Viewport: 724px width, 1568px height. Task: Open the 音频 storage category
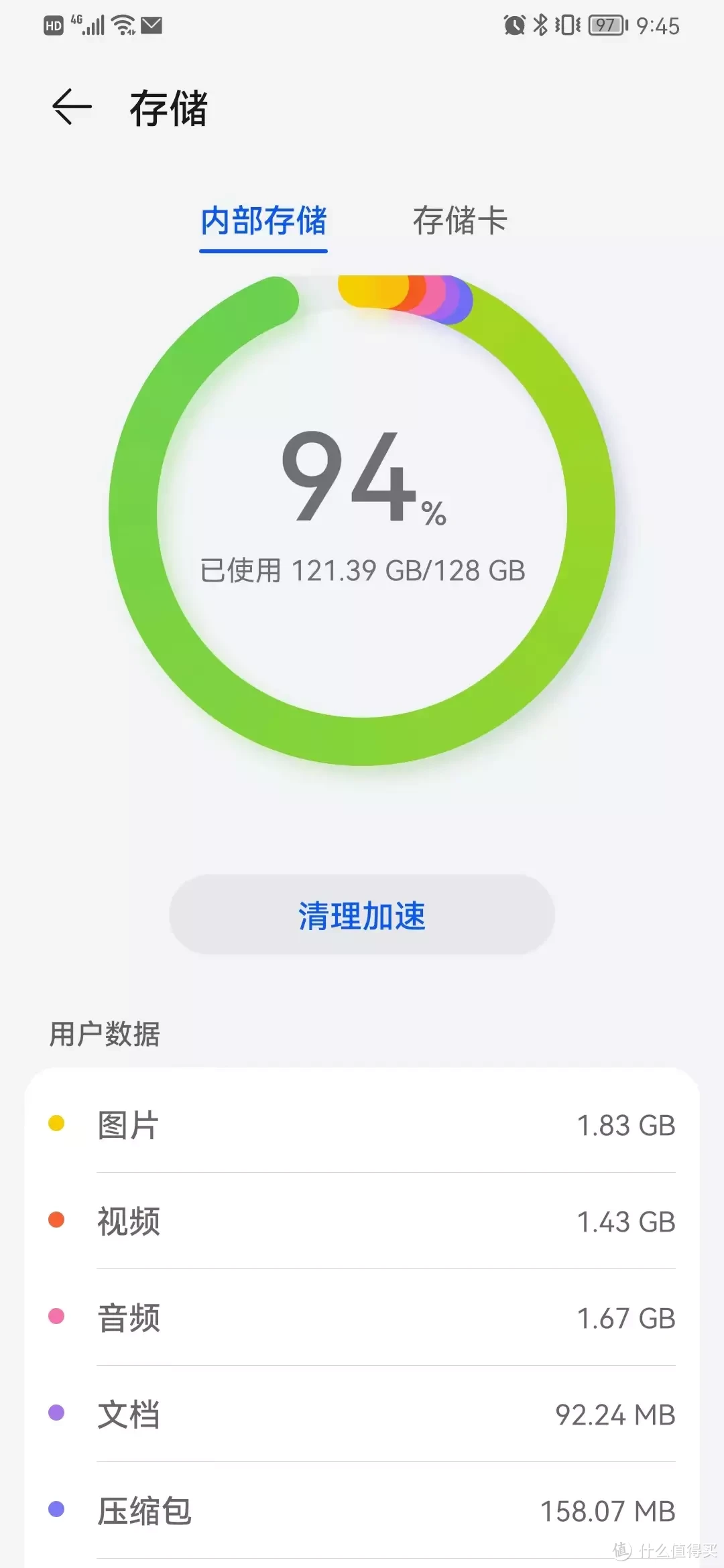(362, 1319)
